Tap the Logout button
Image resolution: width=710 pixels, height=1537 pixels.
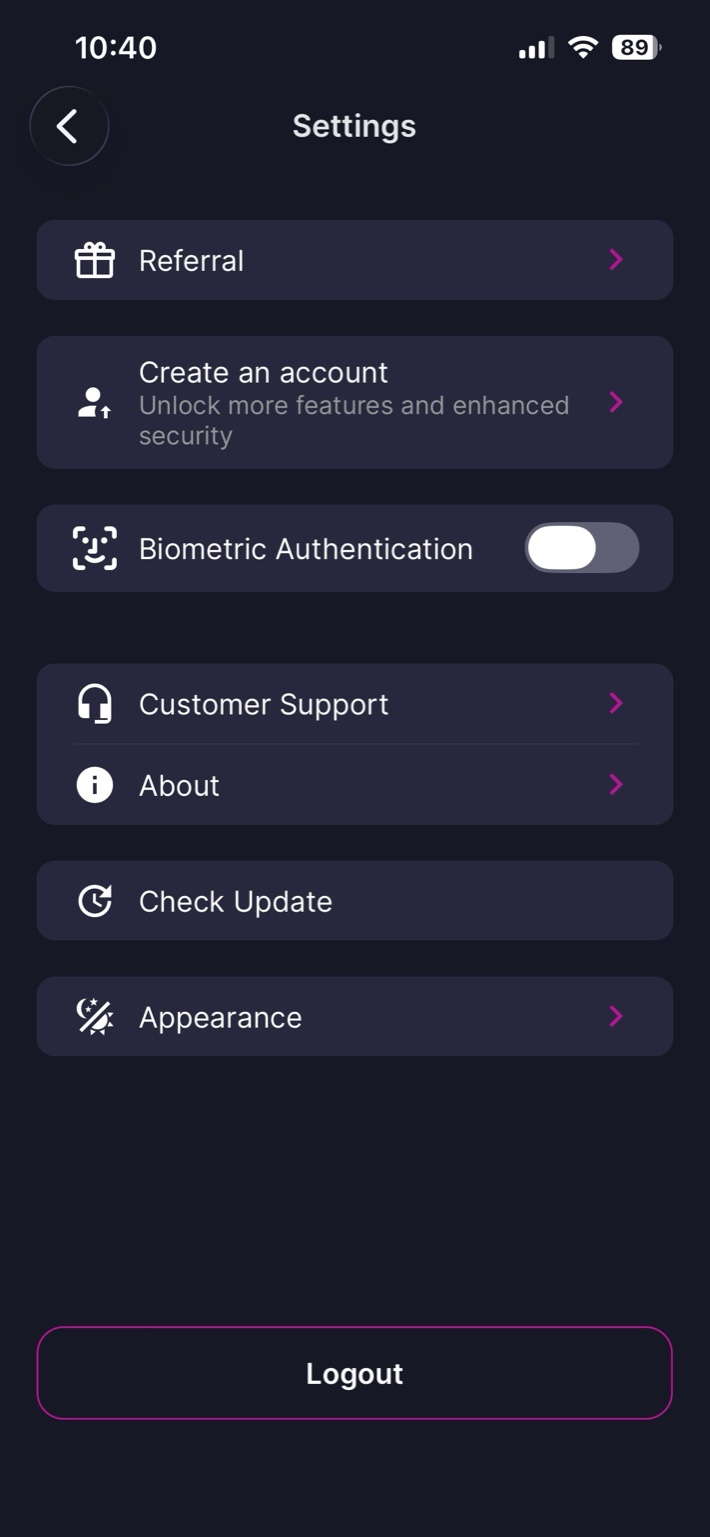[x=354, y=1373]
